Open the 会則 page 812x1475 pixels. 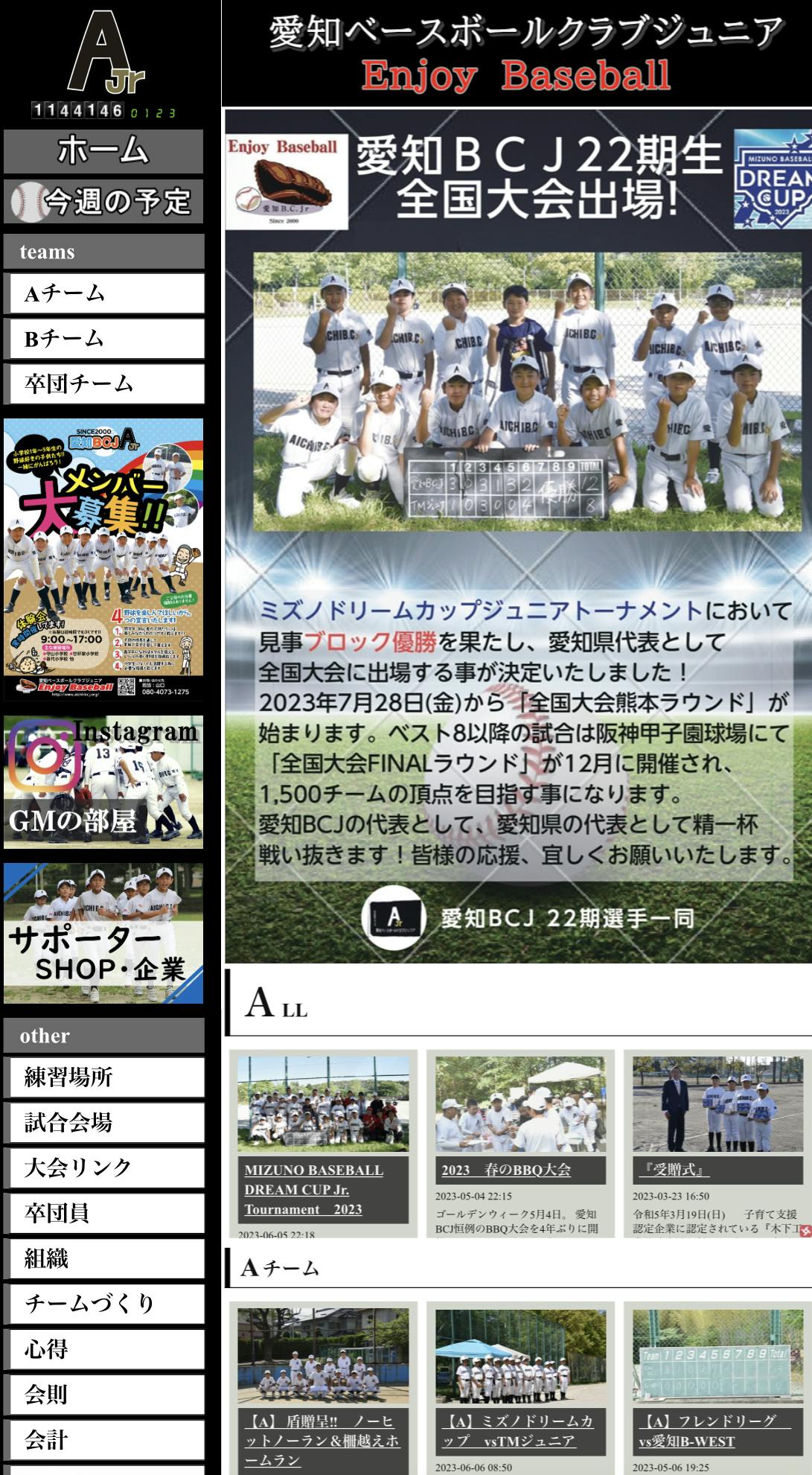point(106,1394)
